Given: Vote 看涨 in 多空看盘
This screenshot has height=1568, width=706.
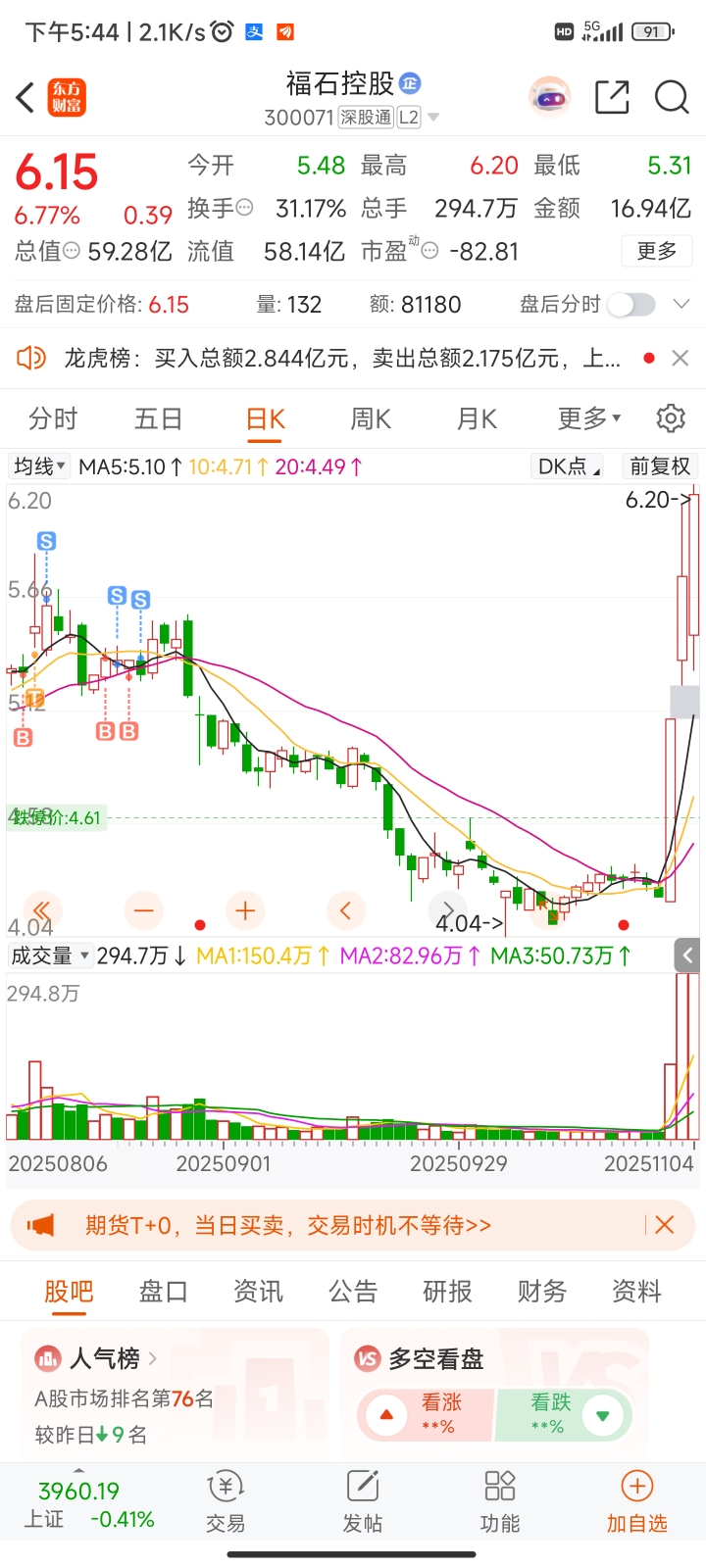Looking at the screenshot, I should tap(425, 1415).
